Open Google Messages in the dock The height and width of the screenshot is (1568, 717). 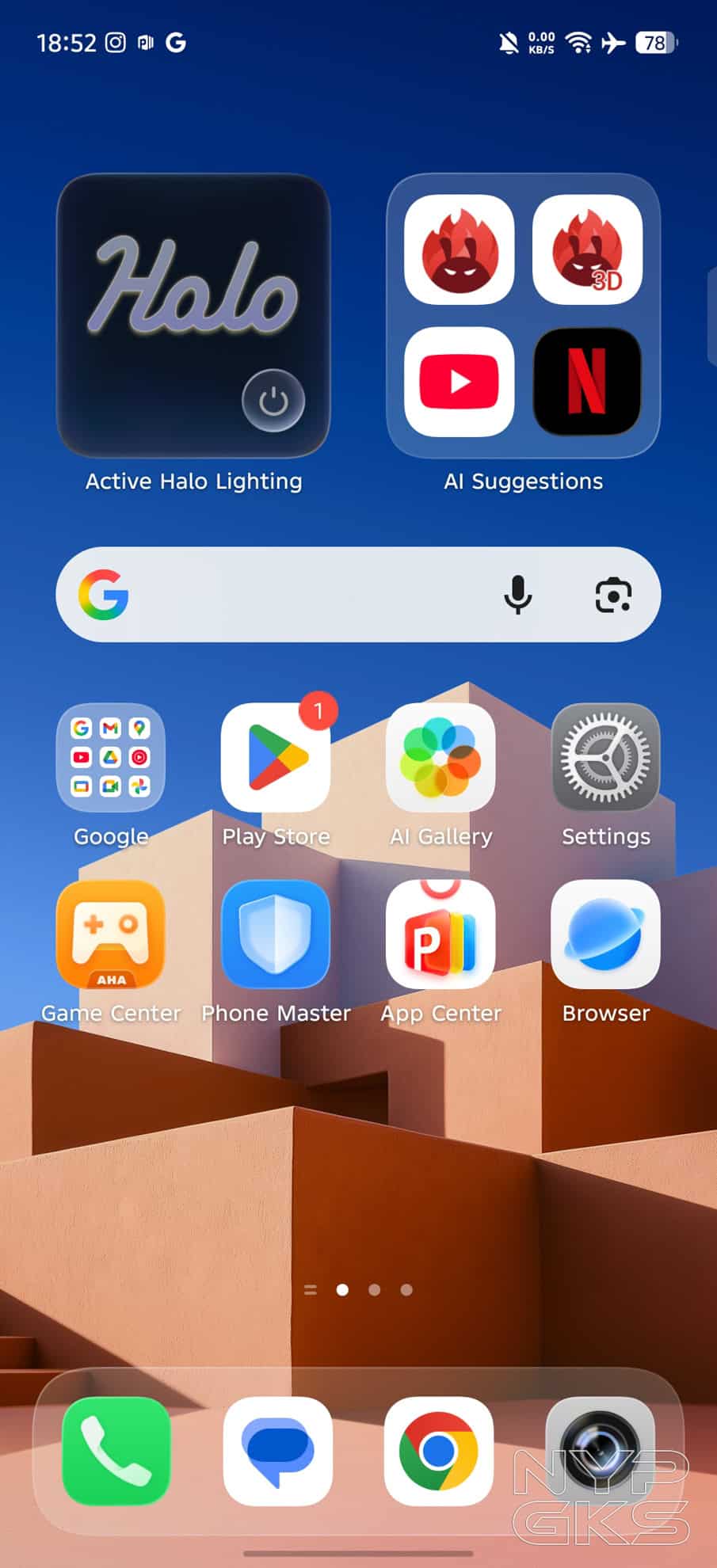click(x=277, y=1452)
